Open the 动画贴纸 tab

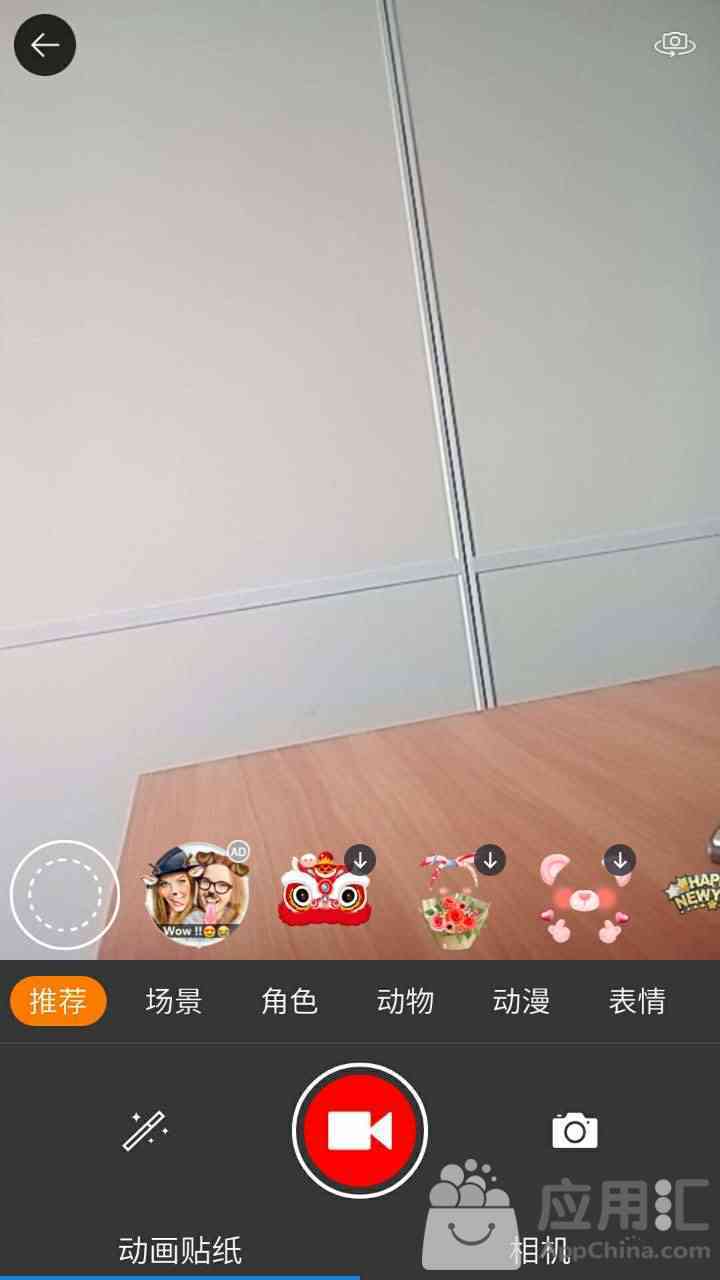point(180,1250)
